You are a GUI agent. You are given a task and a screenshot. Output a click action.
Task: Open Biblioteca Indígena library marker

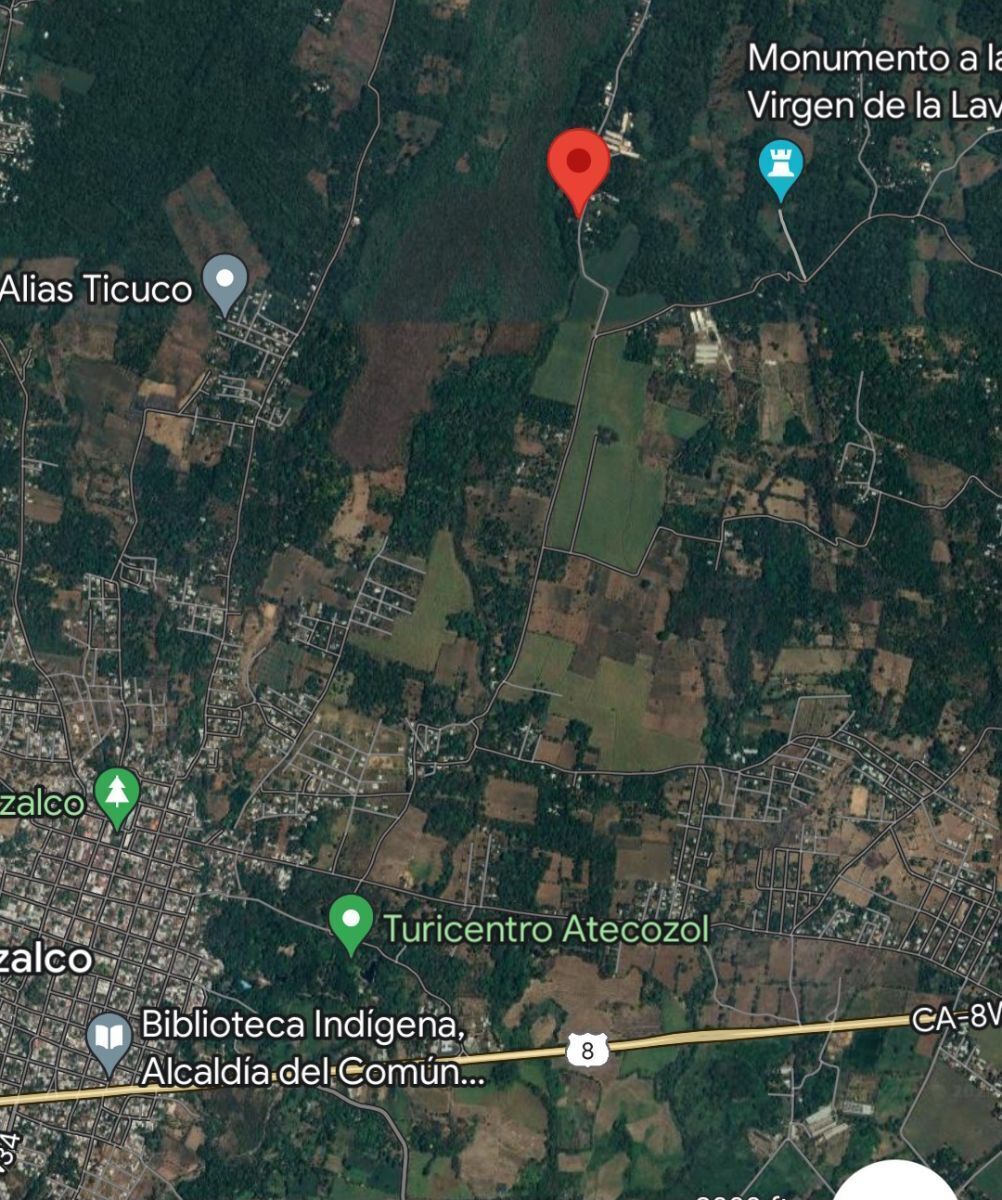tap(108, 1039)
